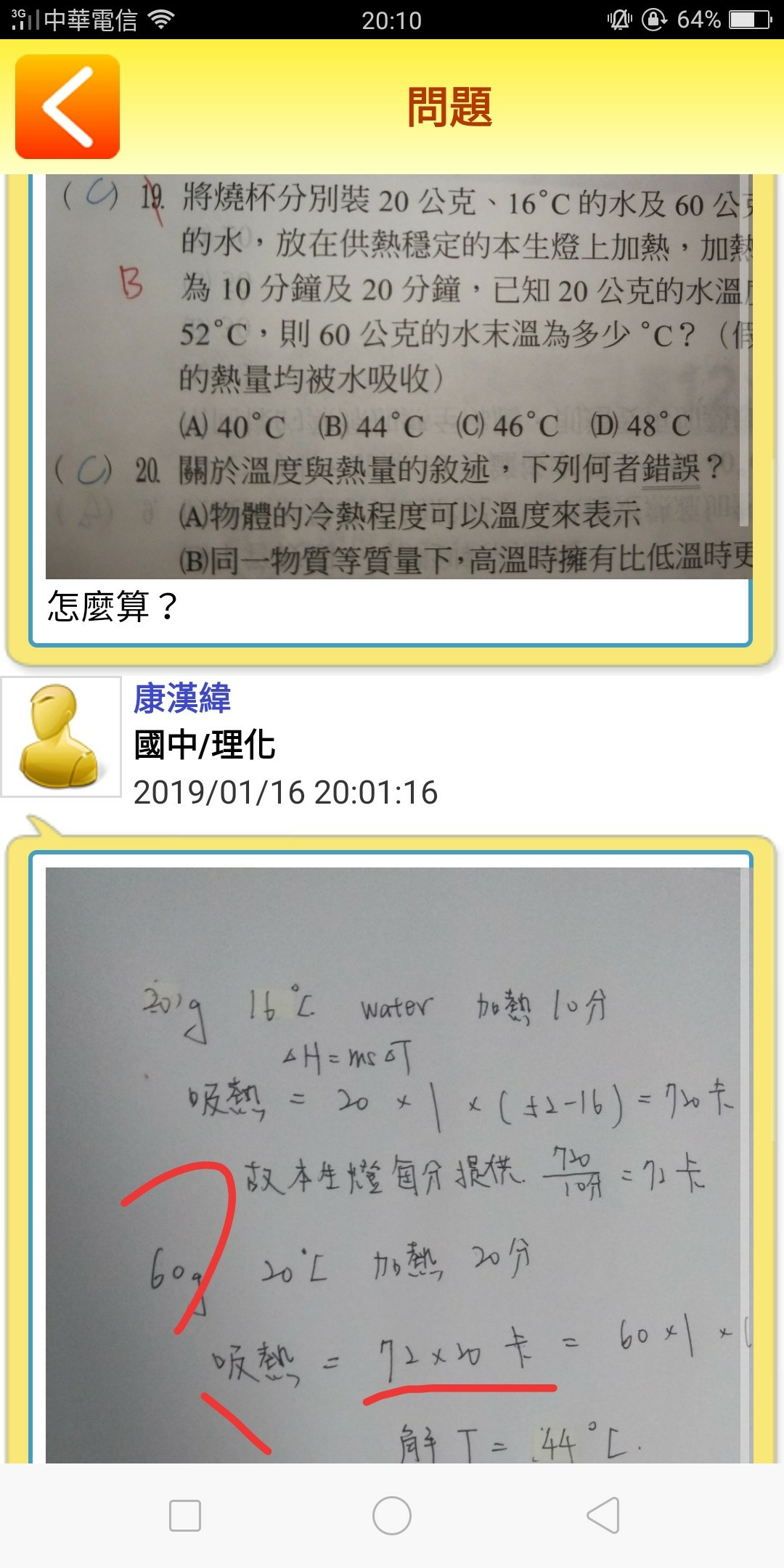Tap the system back triangle
Viewport: 784px width, 1568px height.
coord(603,1516)
